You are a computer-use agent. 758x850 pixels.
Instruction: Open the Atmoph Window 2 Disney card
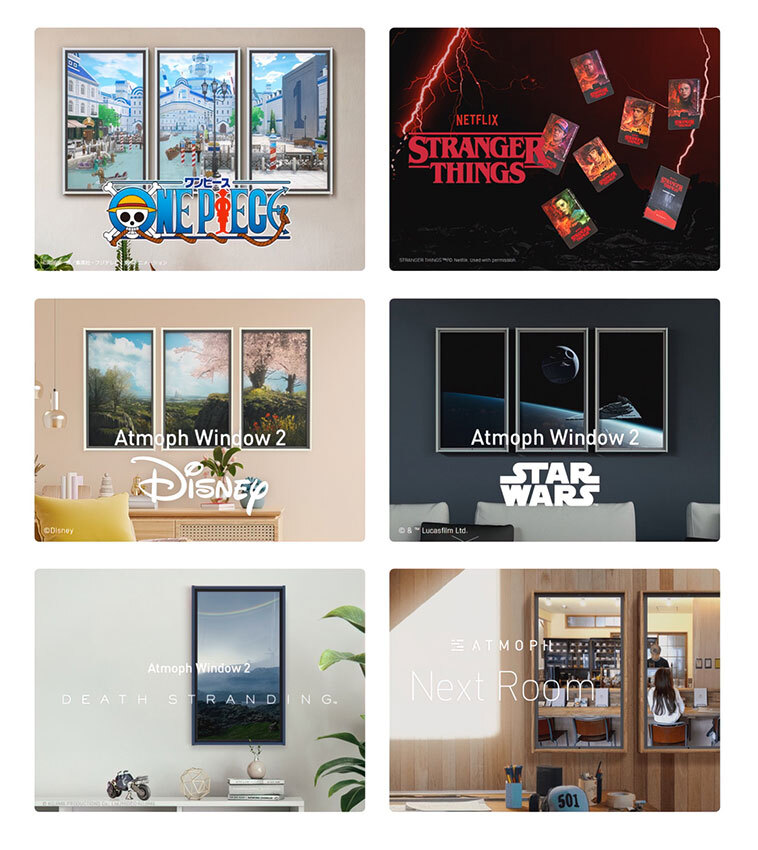(x=199, y=420)
